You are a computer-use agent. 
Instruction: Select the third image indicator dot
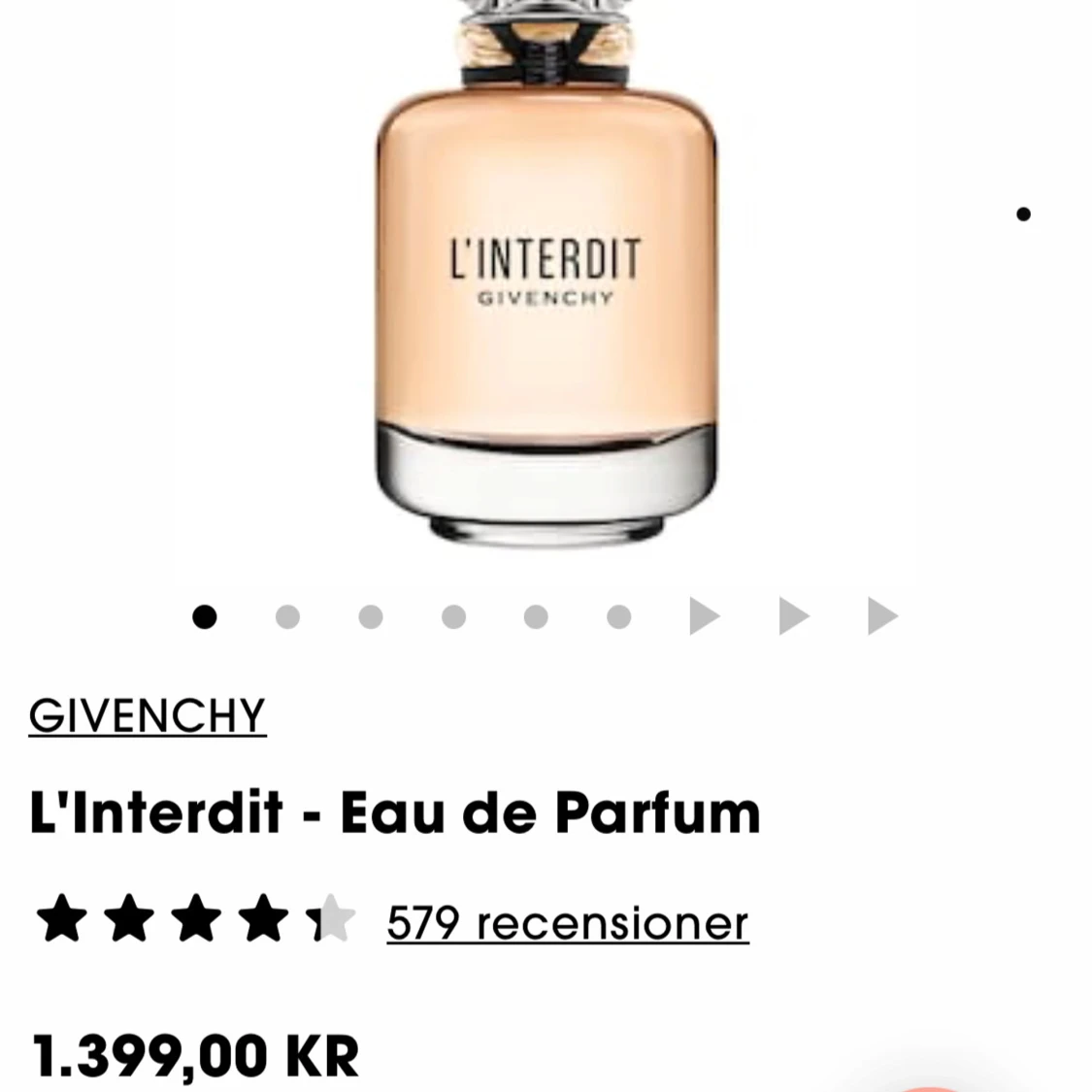371,617
